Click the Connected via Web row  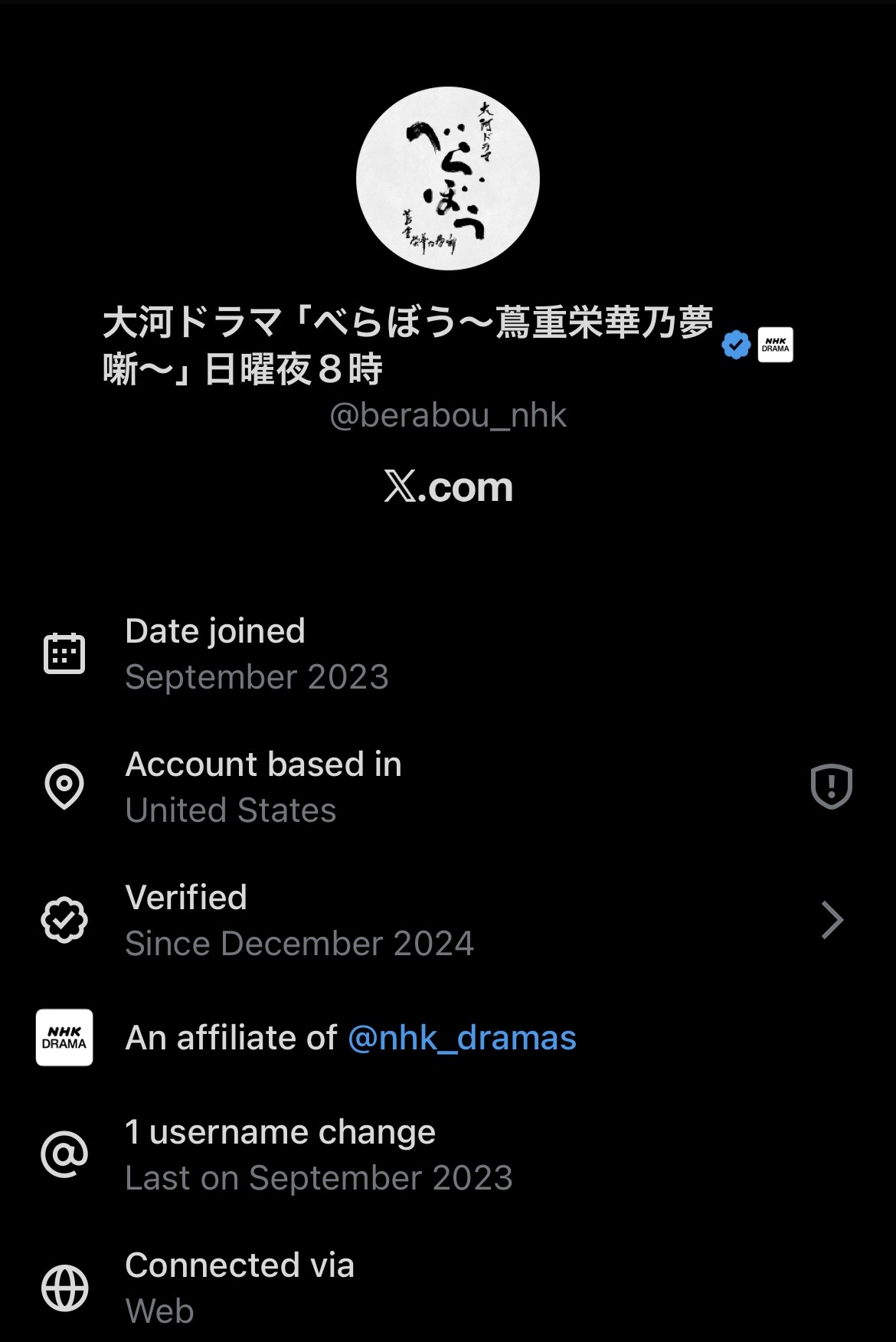[x=240, y=1285]
